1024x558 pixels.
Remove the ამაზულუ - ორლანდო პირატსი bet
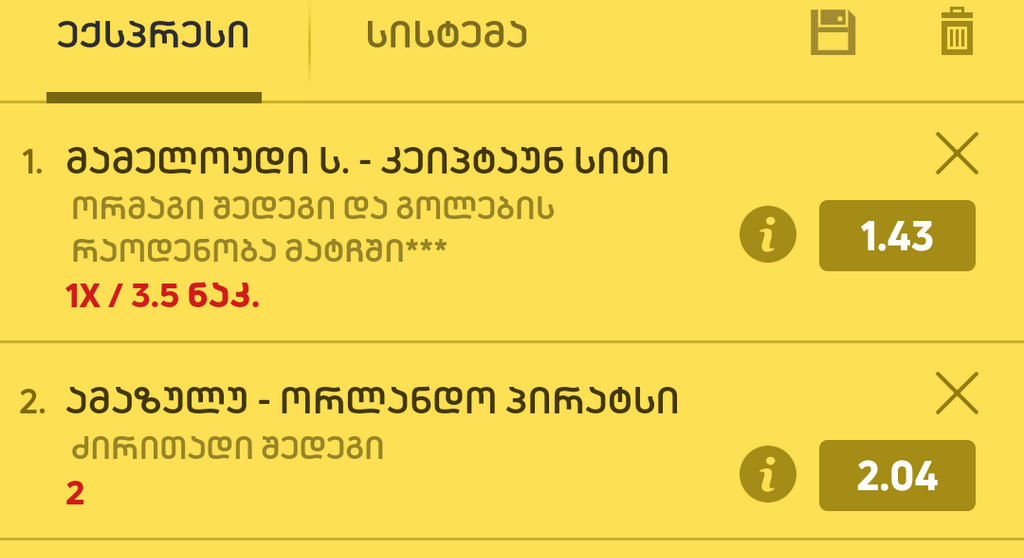pos(957,393)
